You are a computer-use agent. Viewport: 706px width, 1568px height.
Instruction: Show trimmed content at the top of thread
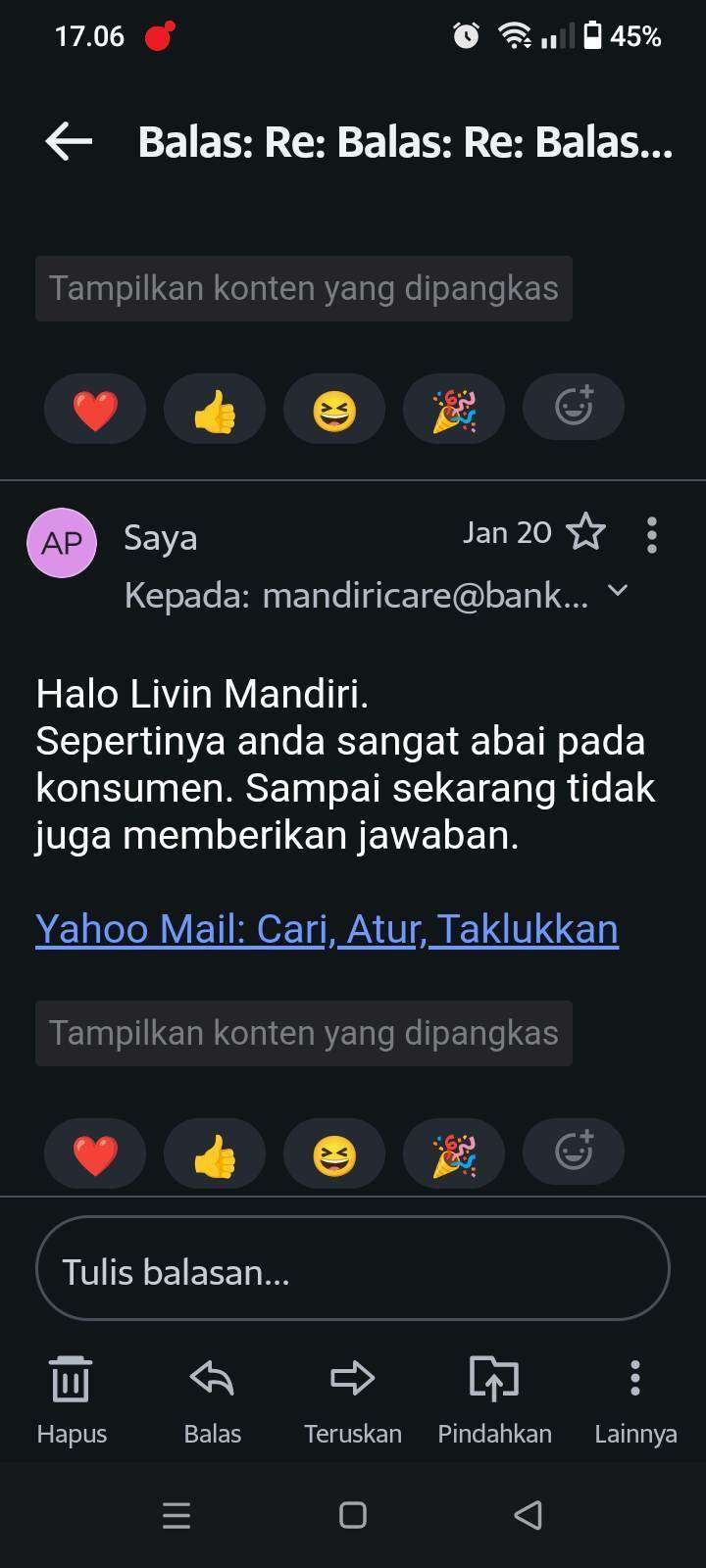pyautogui.click(x=304, y=288)
